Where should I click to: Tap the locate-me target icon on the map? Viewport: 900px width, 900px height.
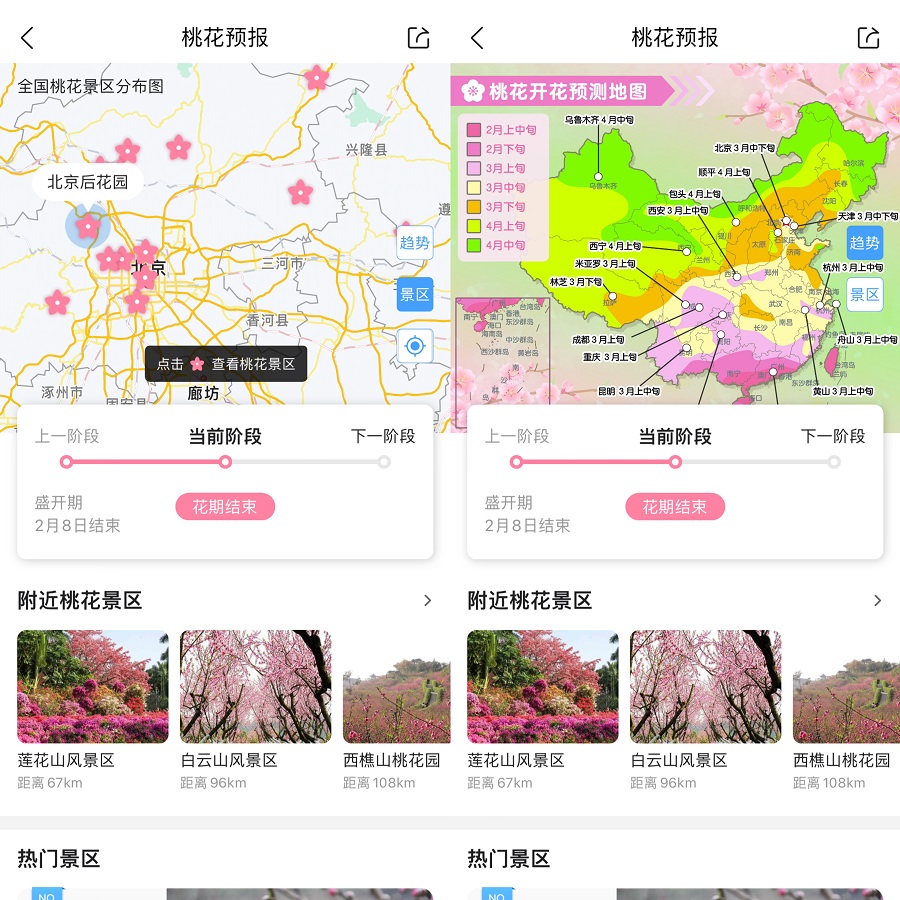pos(415,347)
